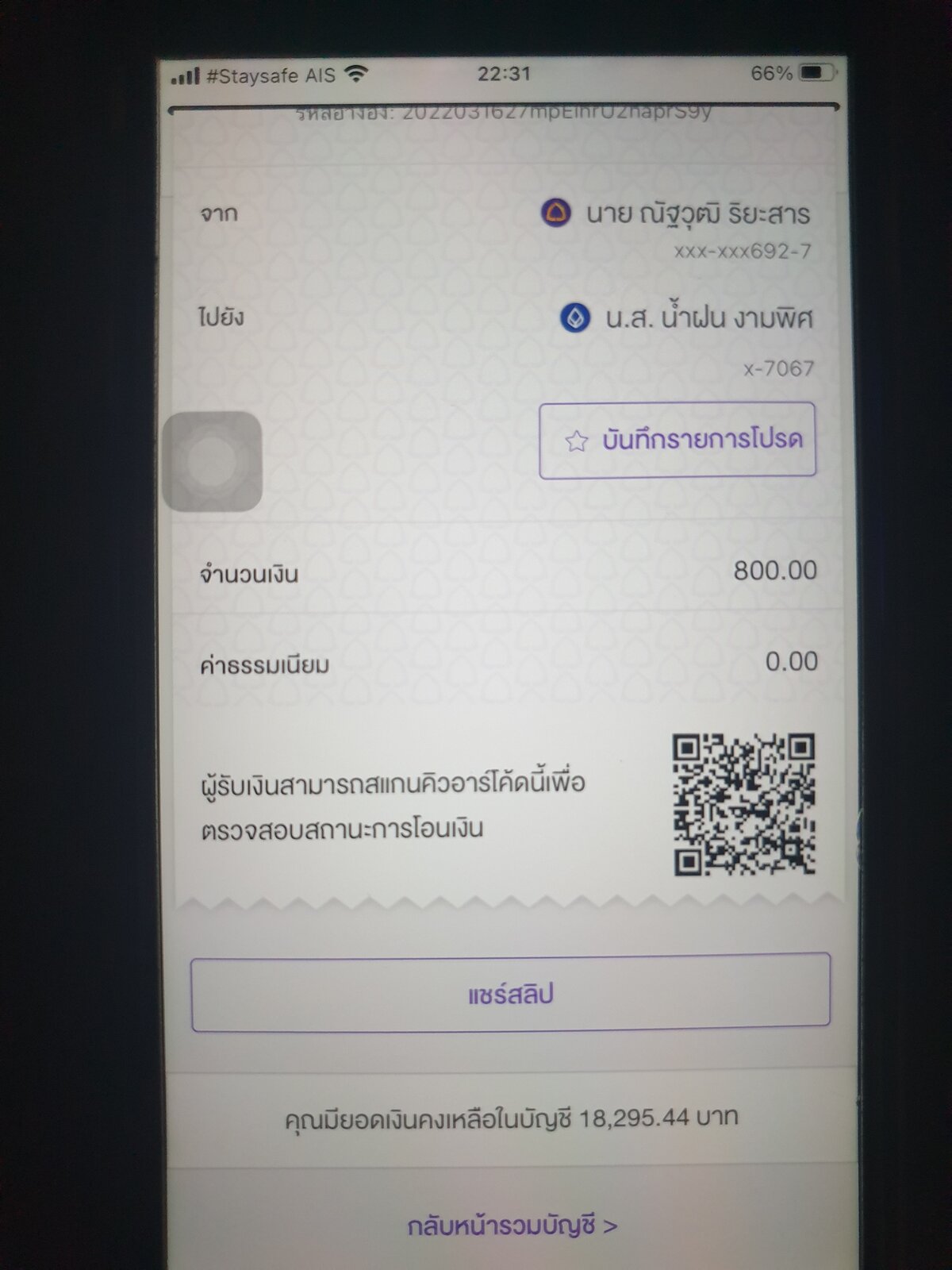Open the กลับหน้ารวมบัญชี link
The image size is (952, 1270).
(512, 1226)
